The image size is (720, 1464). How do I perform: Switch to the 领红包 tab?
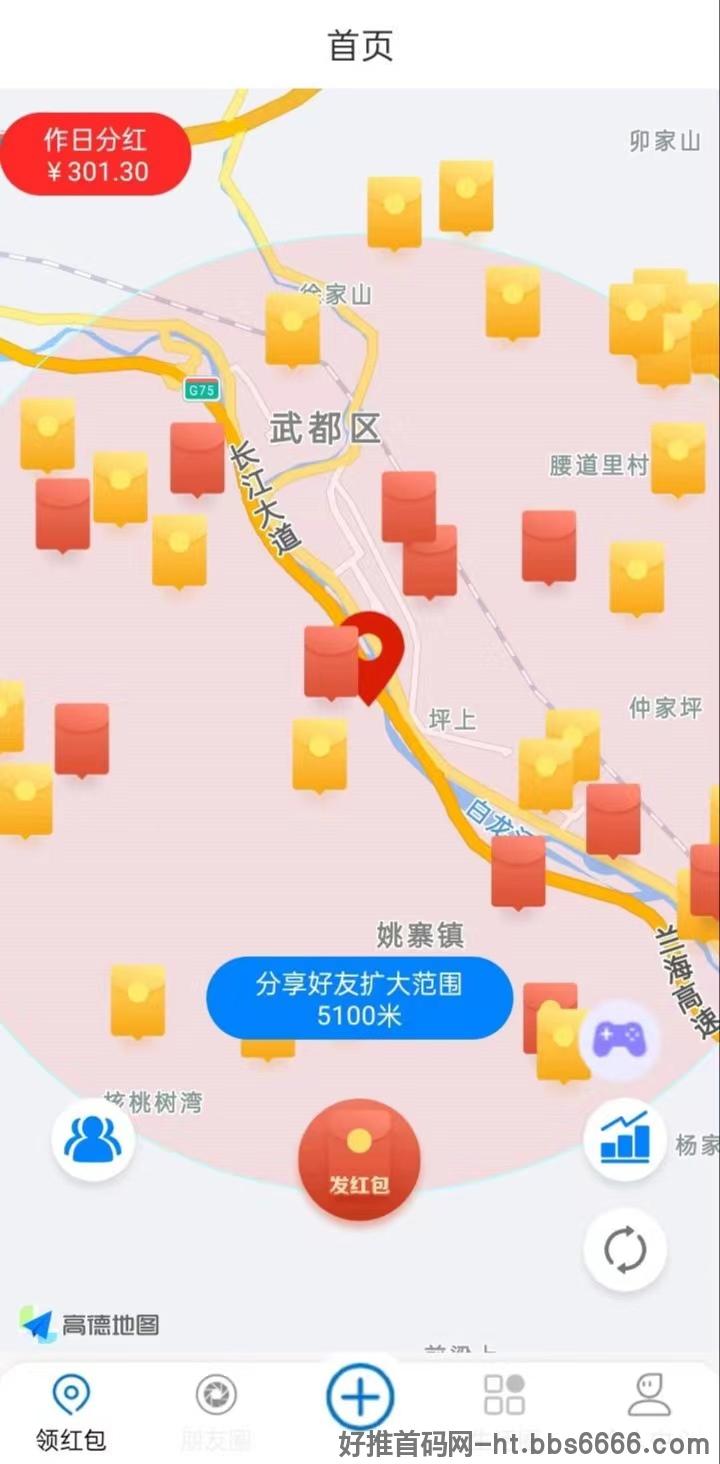point(71,1411)
